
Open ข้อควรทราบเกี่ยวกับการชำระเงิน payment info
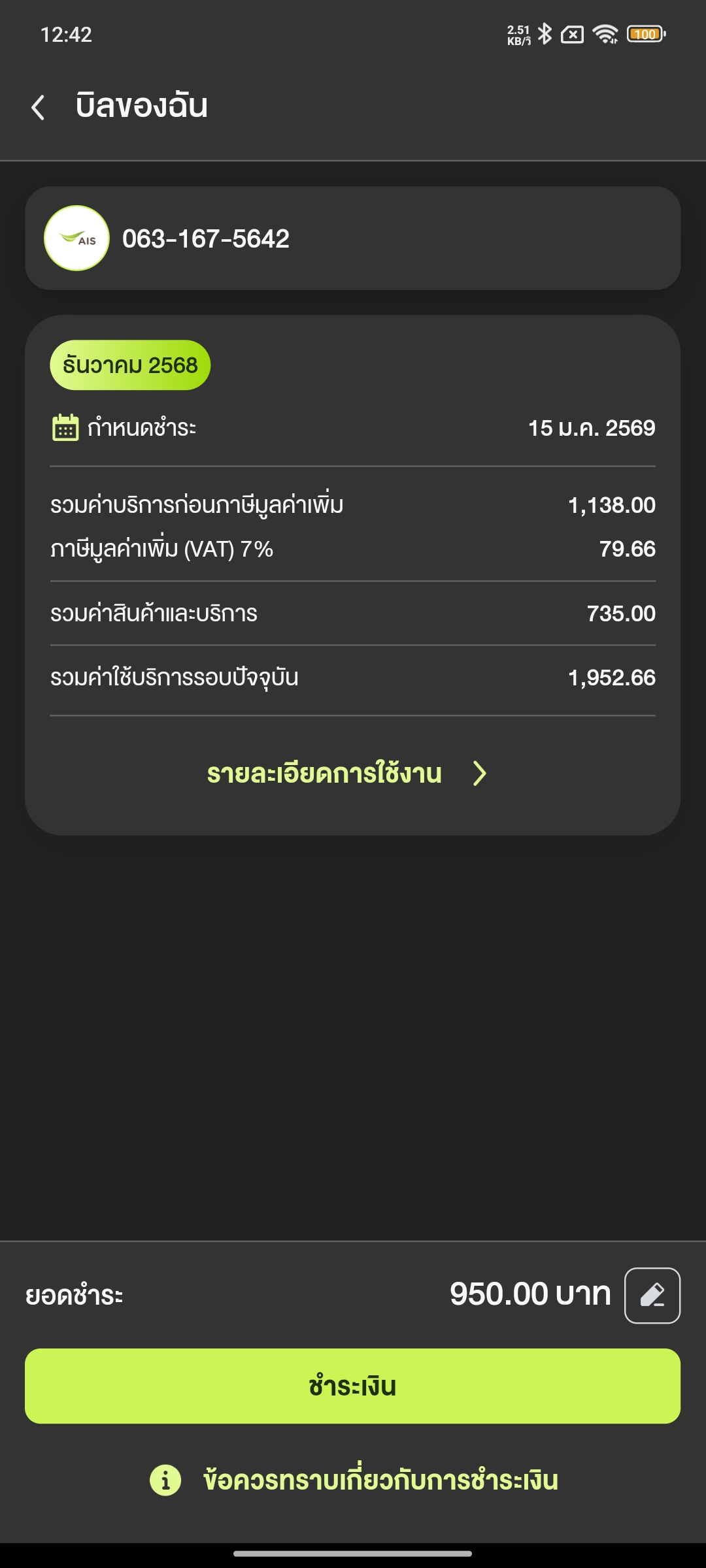(354, 1480)
